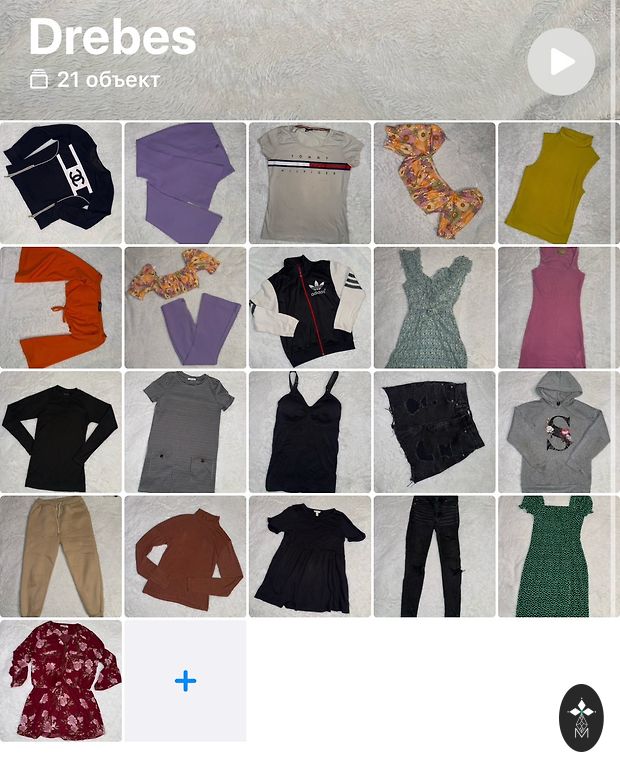The width and height of the screenshot is (620, 768).
Task: Open the Tommy Hilfiger t-shirt photo
Action: click(310, 183)
